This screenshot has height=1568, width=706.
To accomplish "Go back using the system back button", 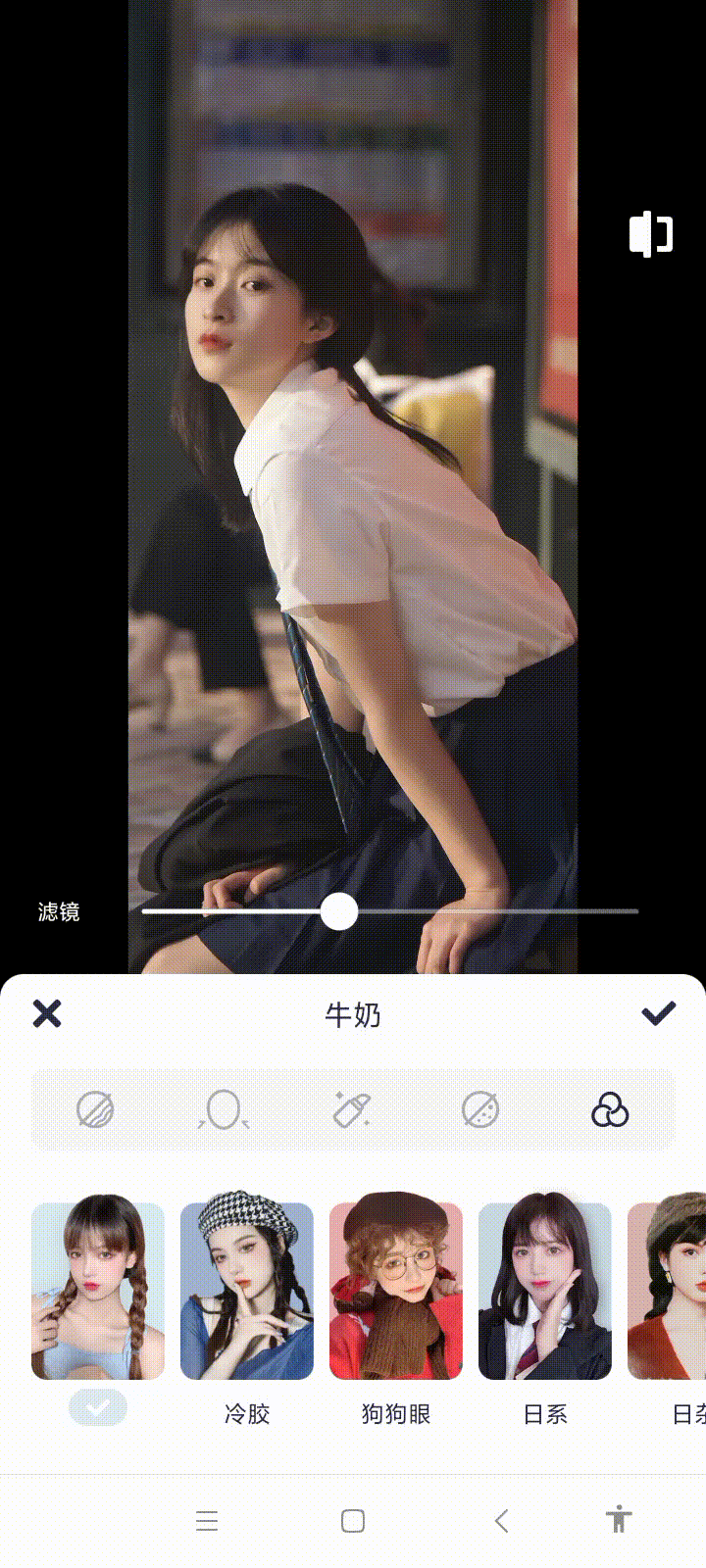I will (x=501, y=1521).
